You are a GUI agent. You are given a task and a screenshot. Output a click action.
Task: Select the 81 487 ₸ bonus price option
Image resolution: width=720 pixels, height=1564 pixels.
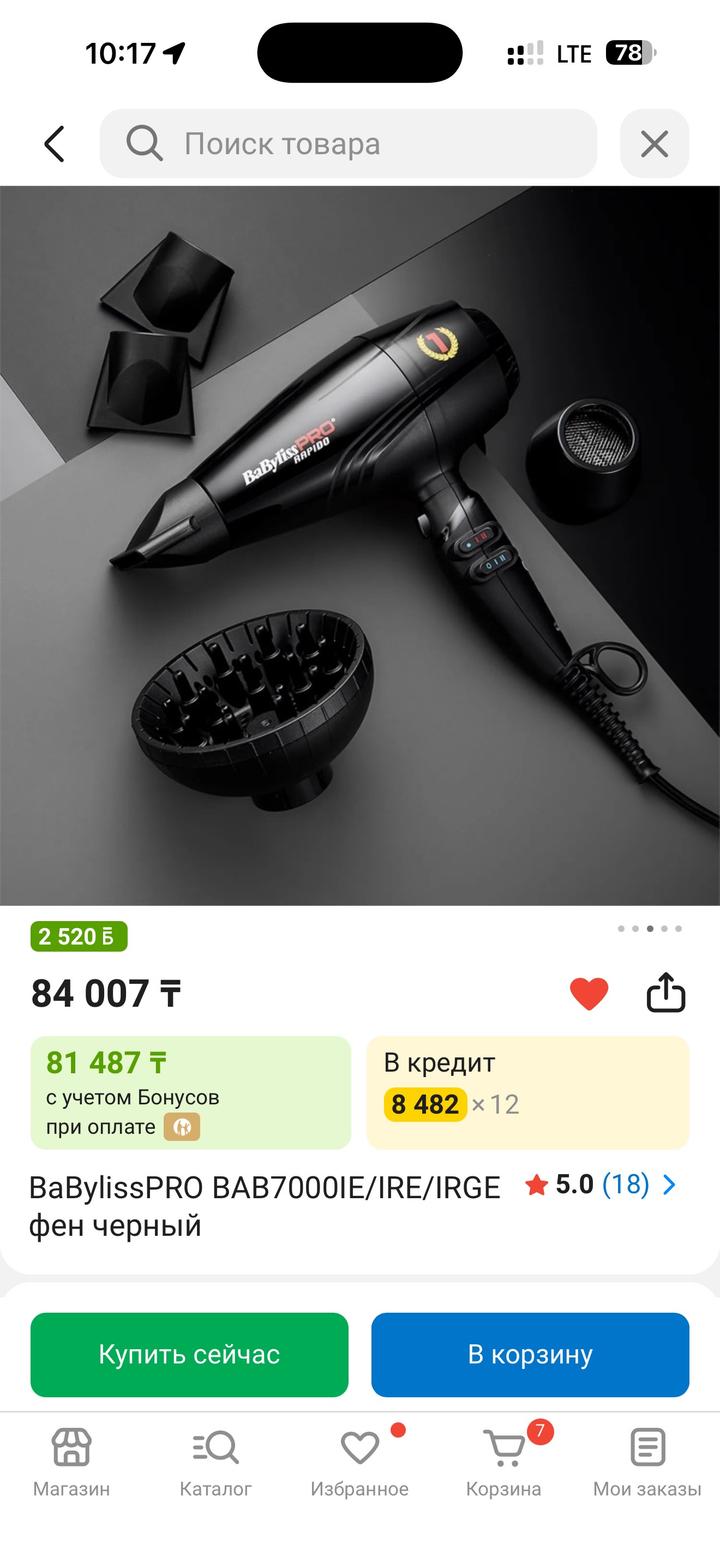tap(190, 1092)
